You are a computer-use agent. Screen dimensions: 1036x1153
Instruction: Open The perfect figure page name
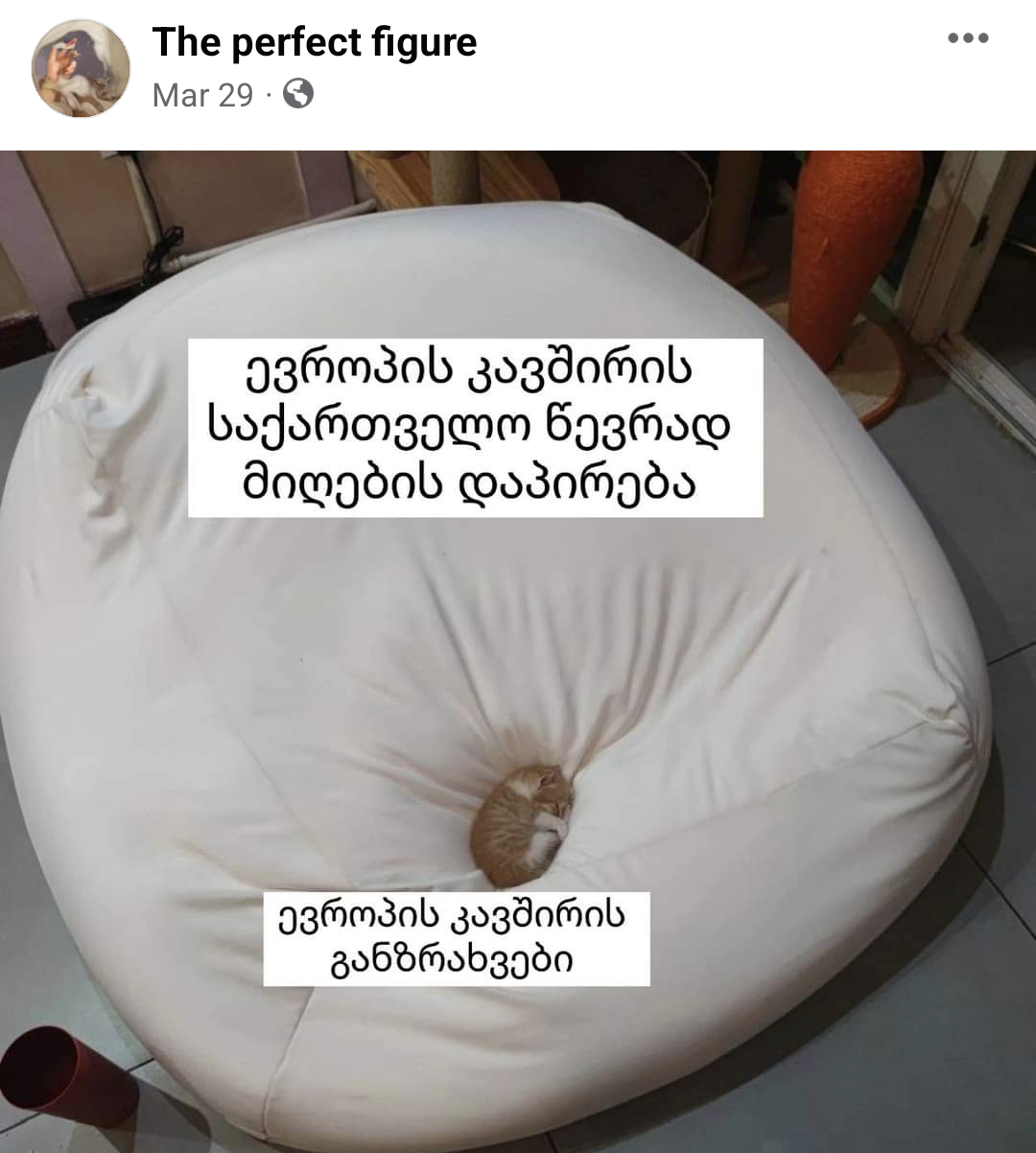pyautogui.click(x=314, y=42)
